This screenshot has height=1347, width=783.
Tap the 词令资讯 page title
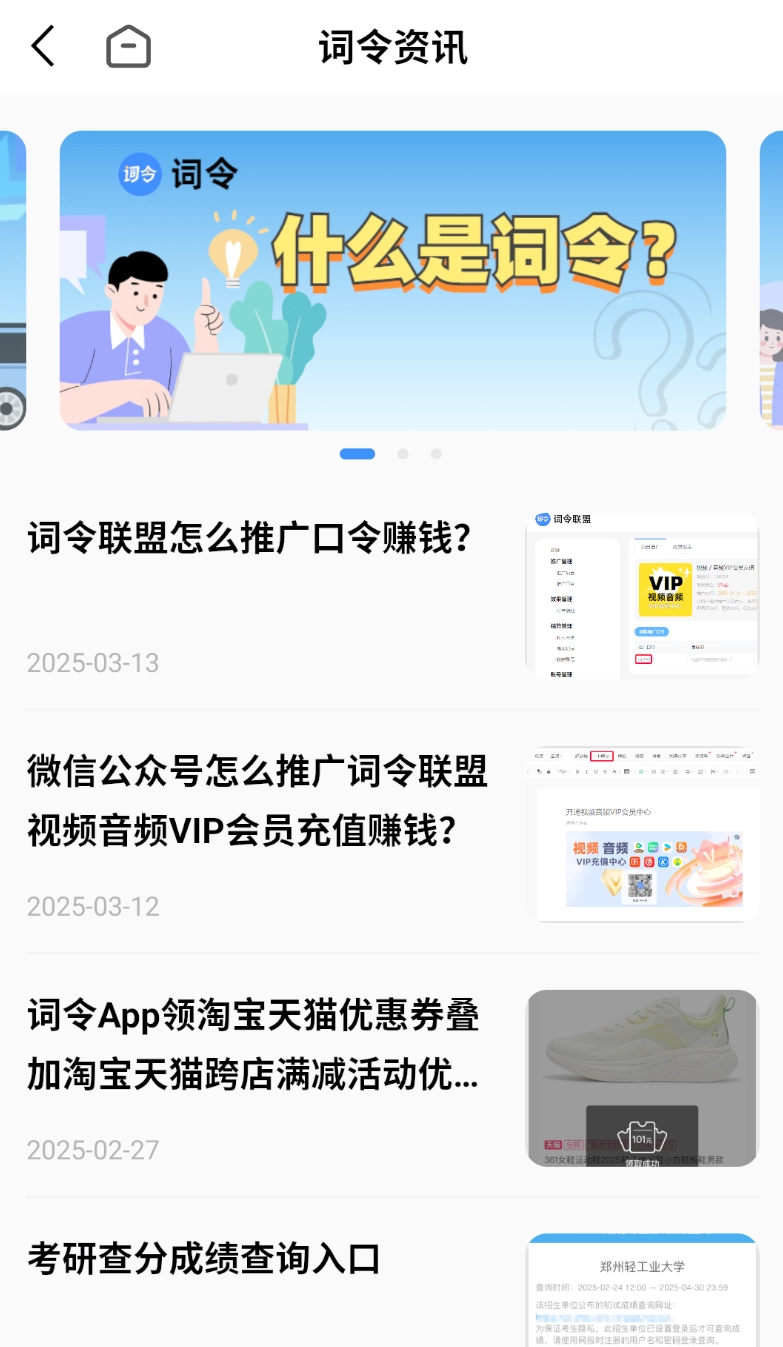[x=391, y=46]
